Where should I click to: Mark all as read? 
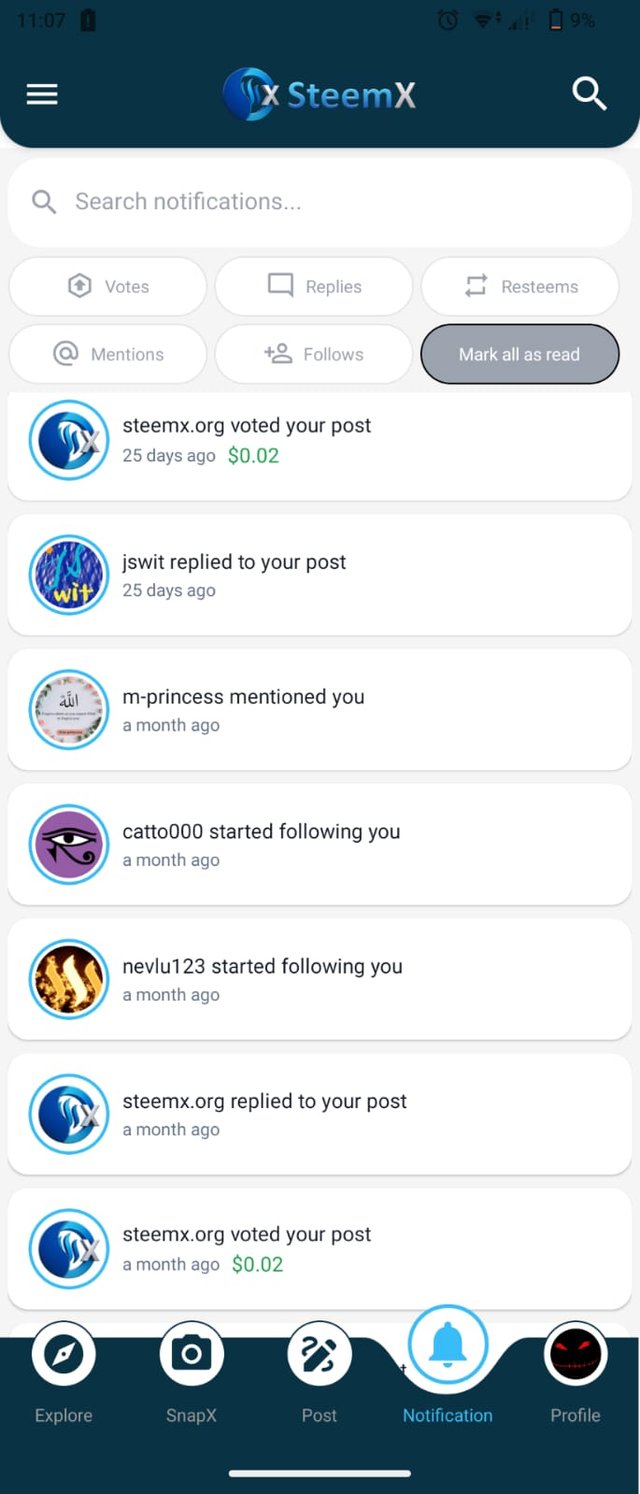[x=520, y=354]
